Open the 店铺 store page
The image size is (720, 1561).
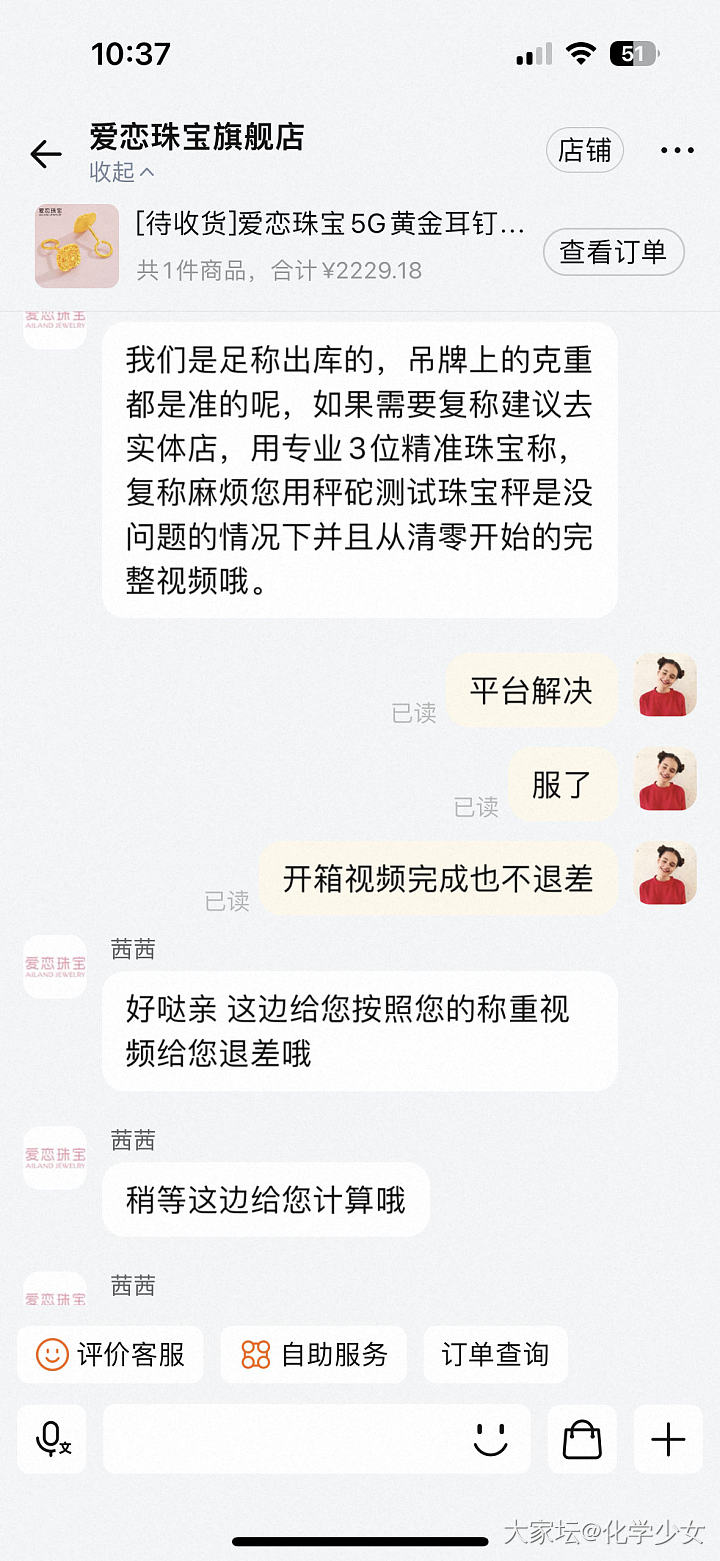tap(585, 151)
